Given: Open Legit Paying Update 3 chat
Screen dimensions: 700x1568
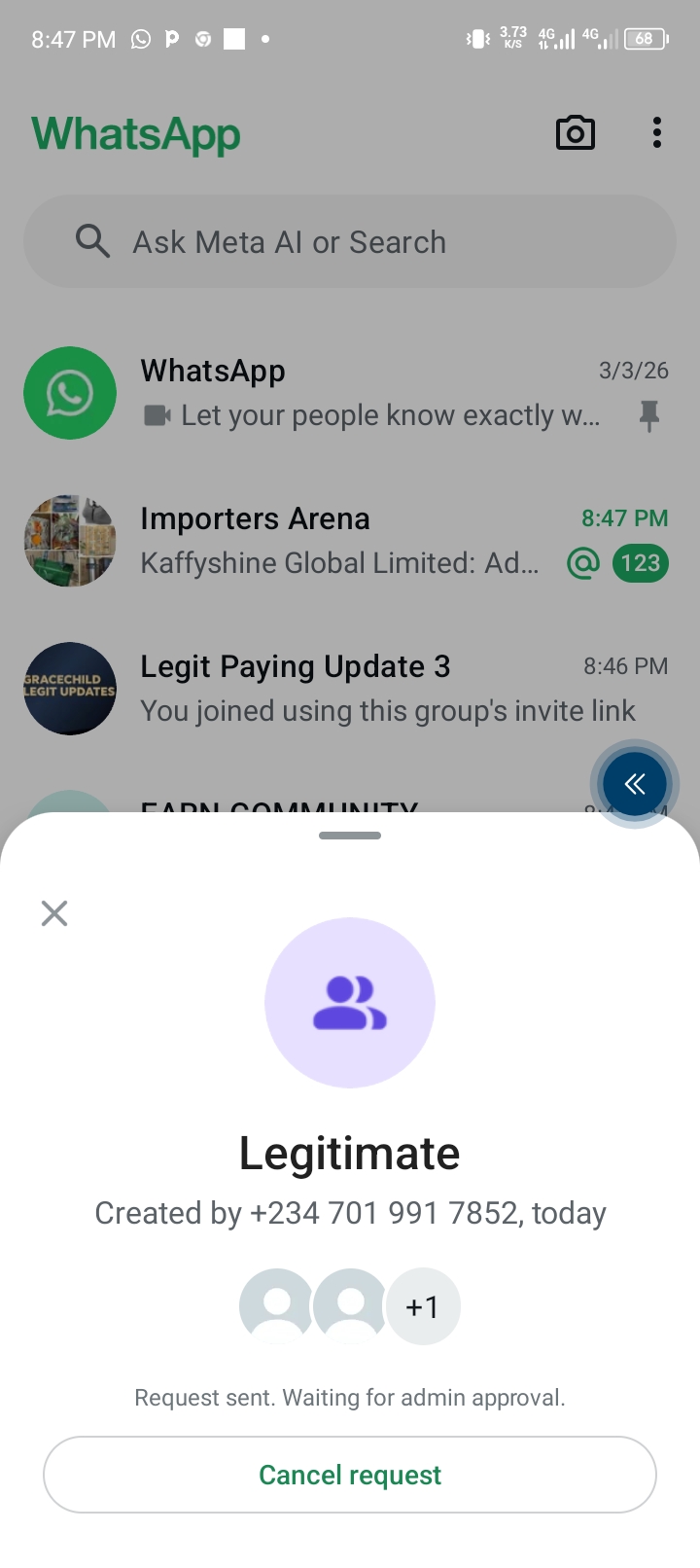Looking at the screenshot, I should [x=350, y=689].
